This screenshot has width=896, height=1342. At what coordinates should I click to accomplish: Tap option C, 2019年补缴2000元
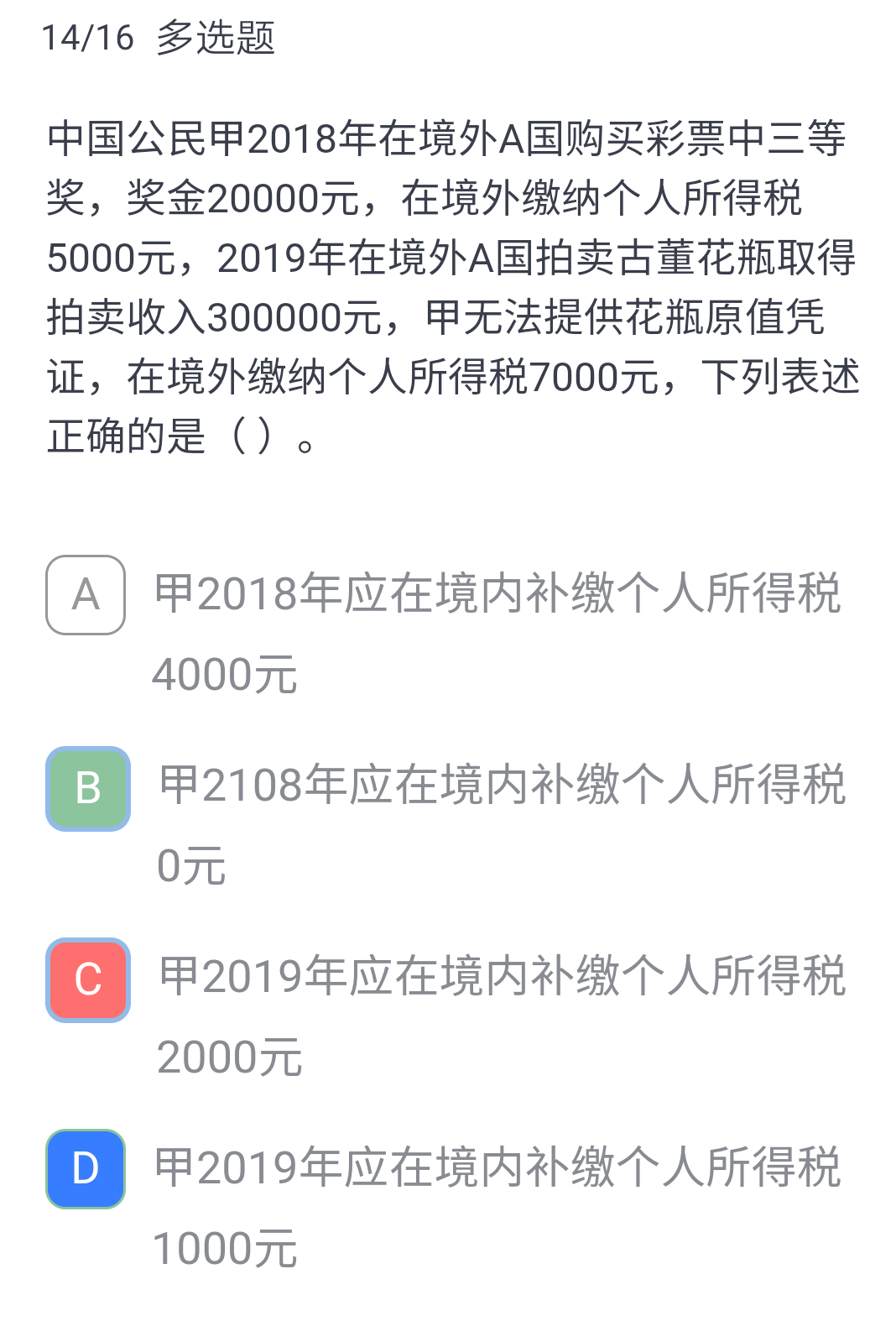88,979
